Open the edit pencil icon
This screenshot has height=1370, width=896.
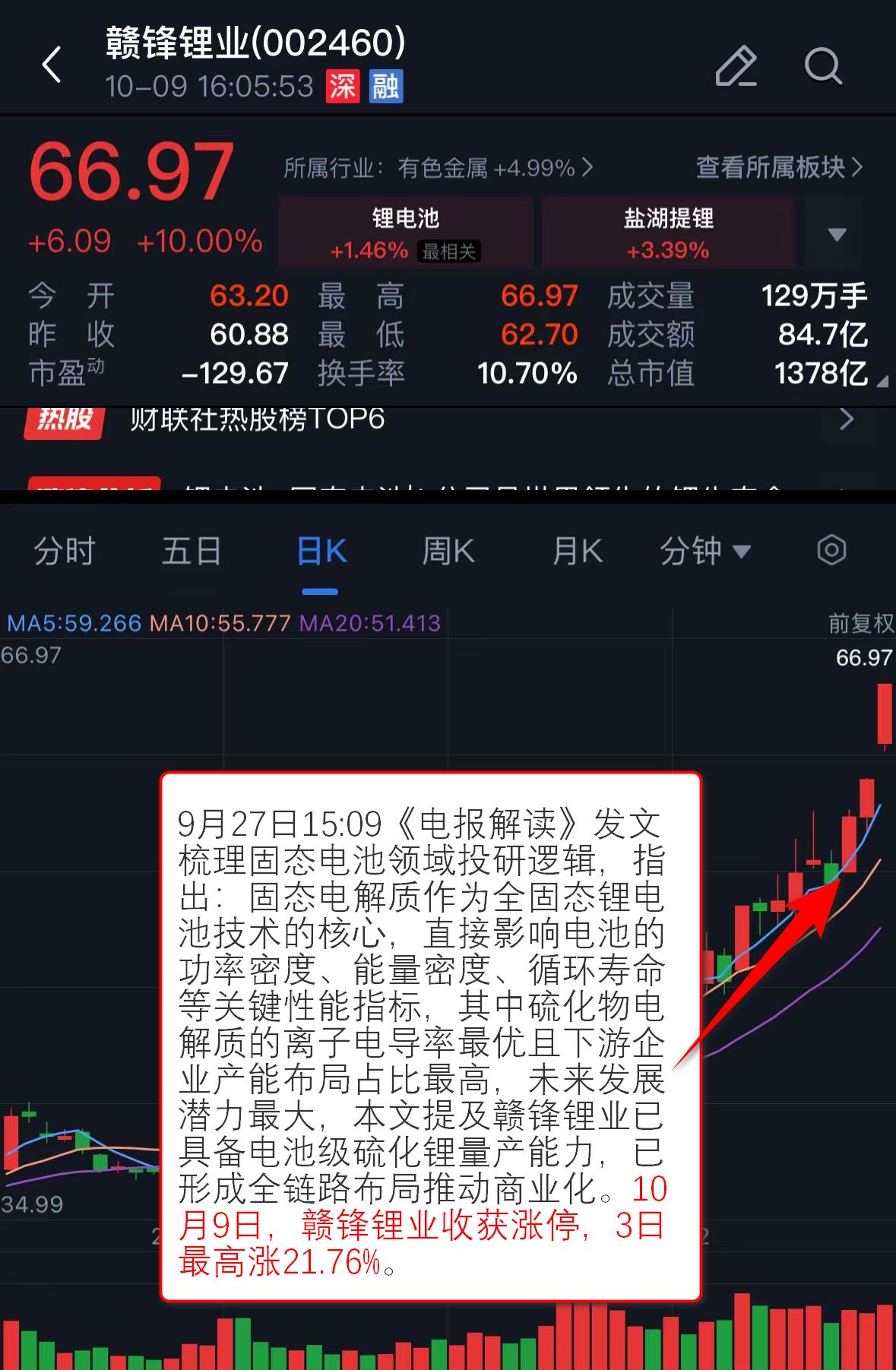coord(736,65)
